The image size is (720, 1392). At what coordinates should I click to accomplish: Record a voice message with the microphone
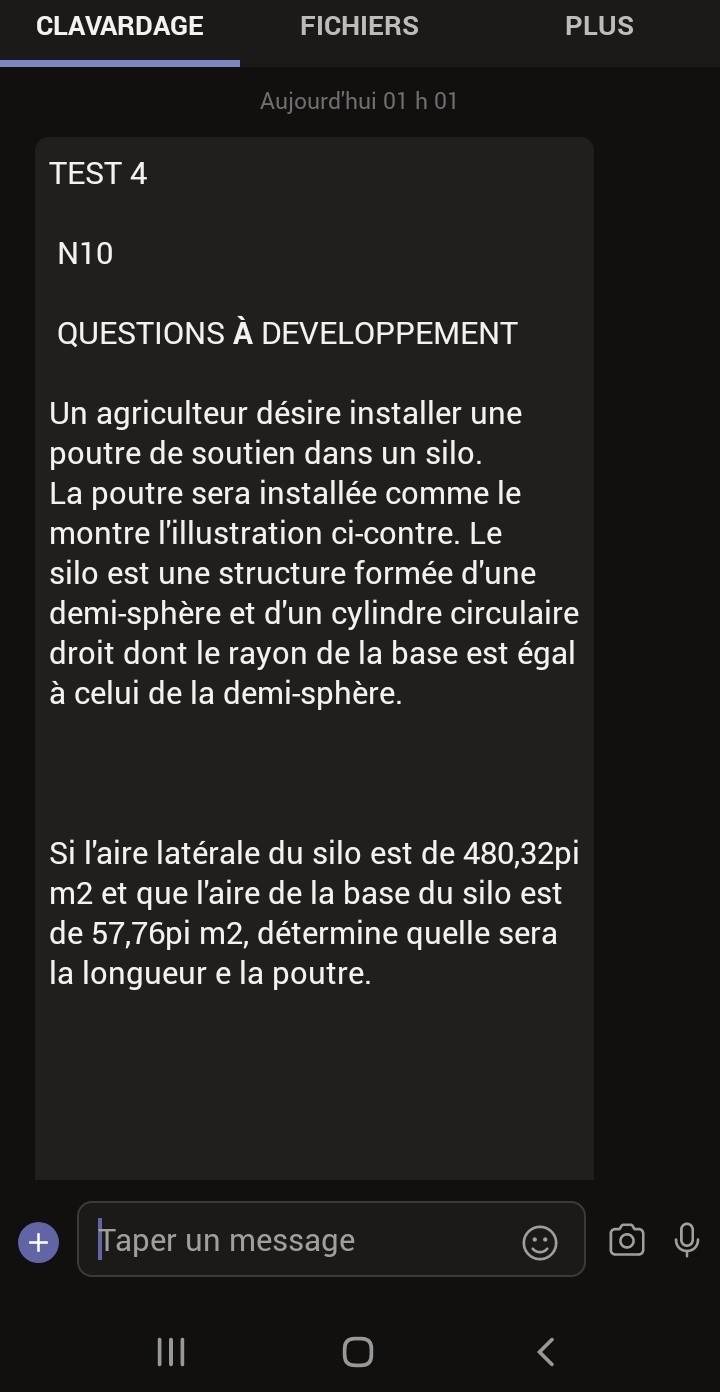click(687, 1240)
